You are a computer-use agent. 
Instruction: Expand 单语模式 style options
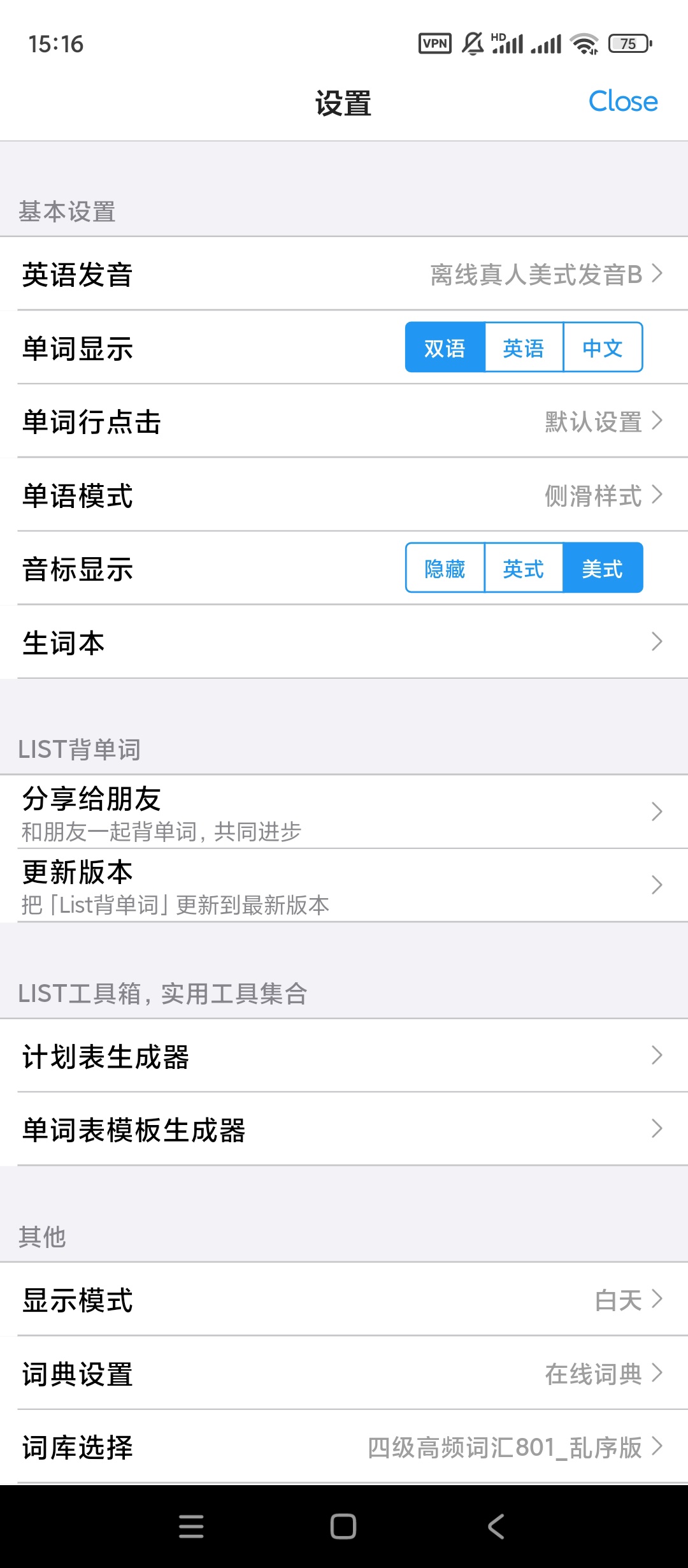click(x=344, y=497)
